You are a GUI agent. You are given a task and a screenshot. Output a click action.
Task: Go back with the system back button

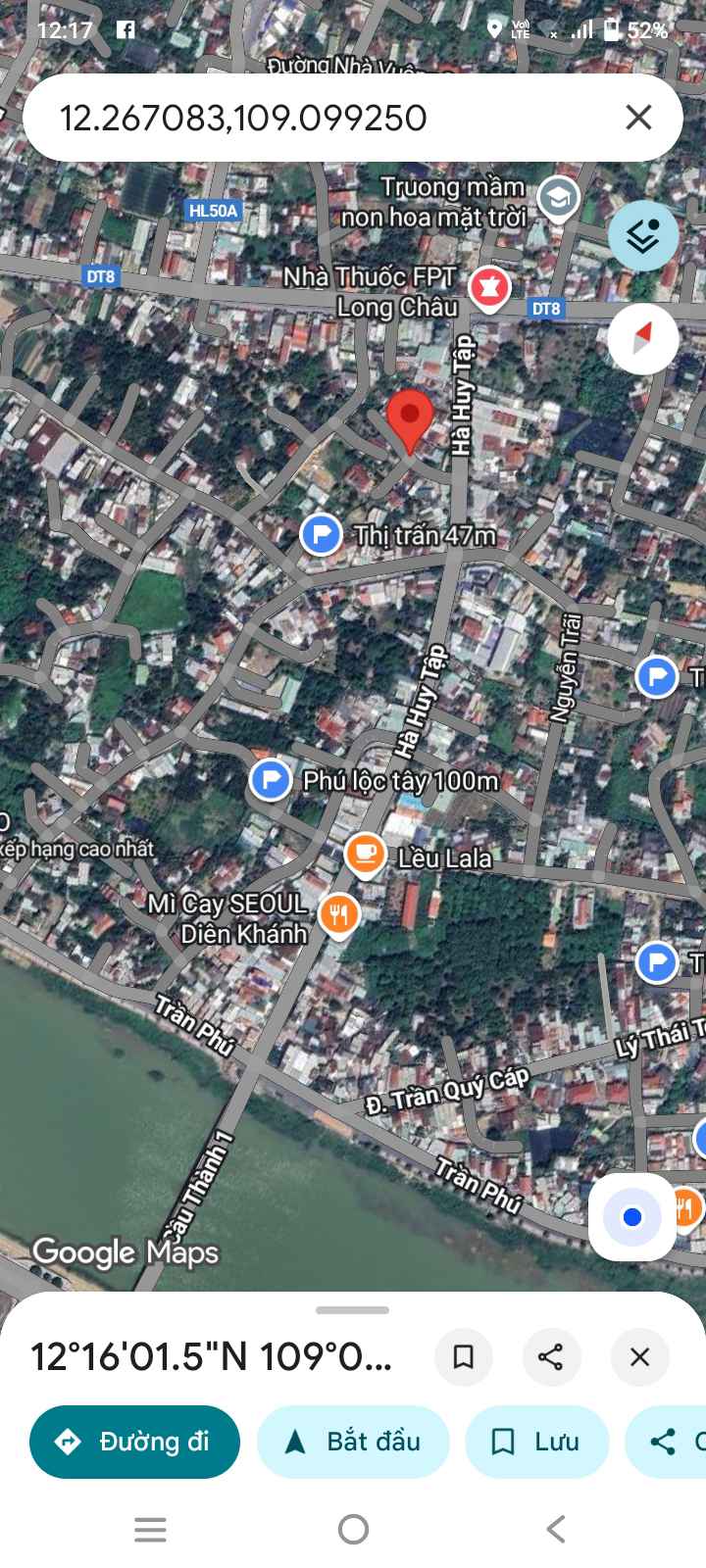(556, 1529)
